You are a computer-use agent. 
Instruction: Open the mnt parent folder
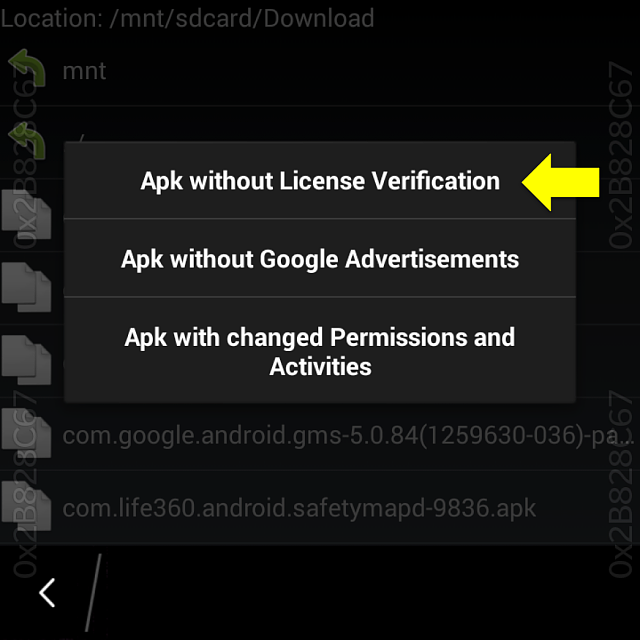85,71
